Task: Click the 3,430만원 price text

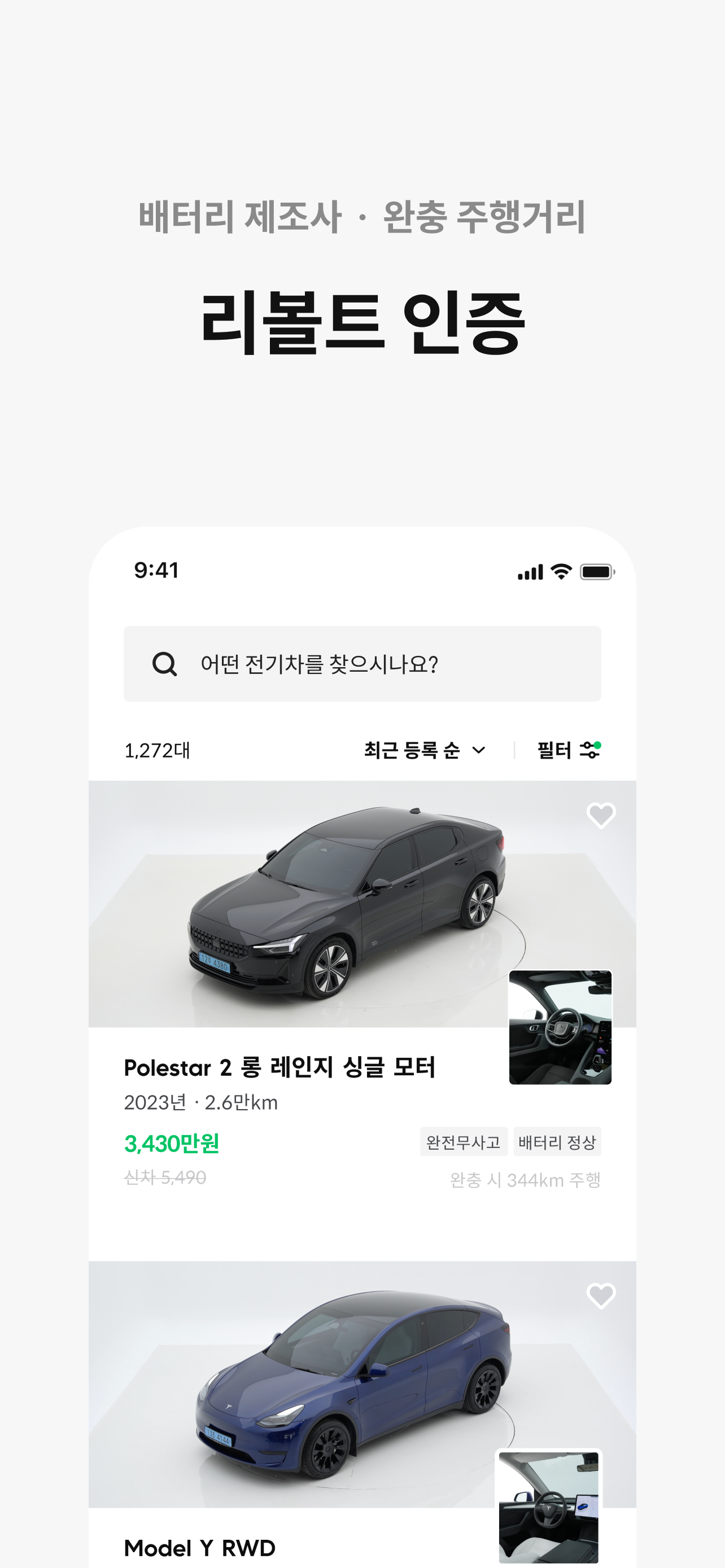Action: point(172,1142)
